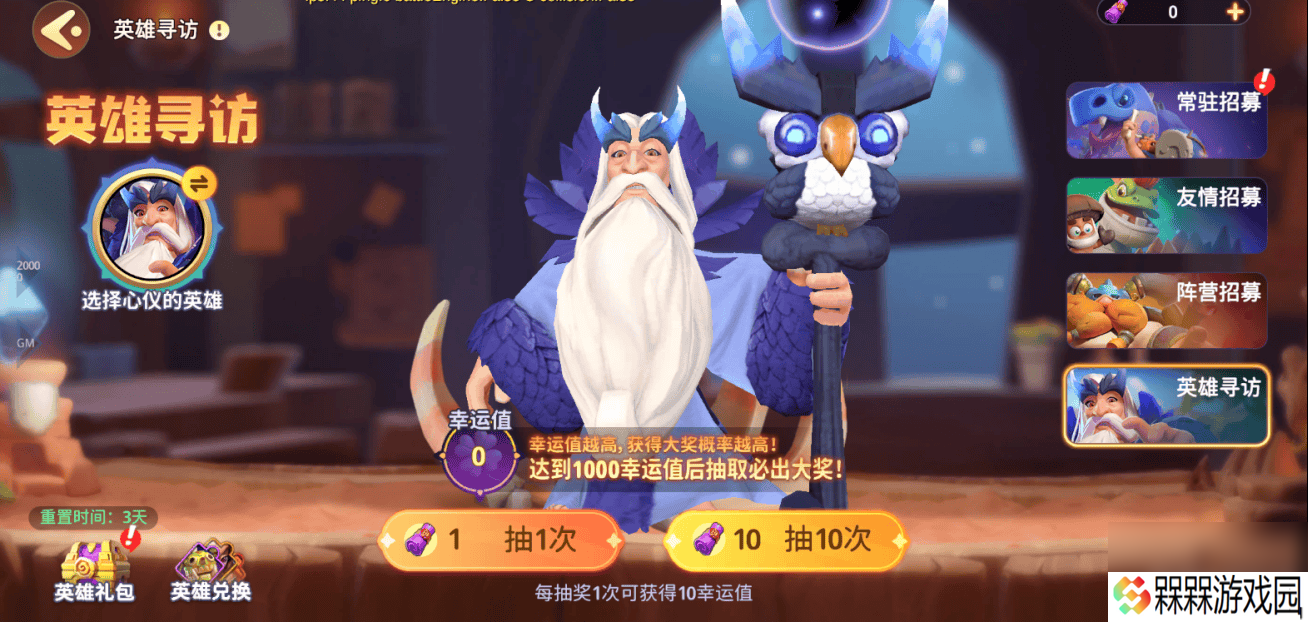Switch to 常驻招募 tab
The height and width of the screenshot is (622, 1308).
[x=1166, y=121]
